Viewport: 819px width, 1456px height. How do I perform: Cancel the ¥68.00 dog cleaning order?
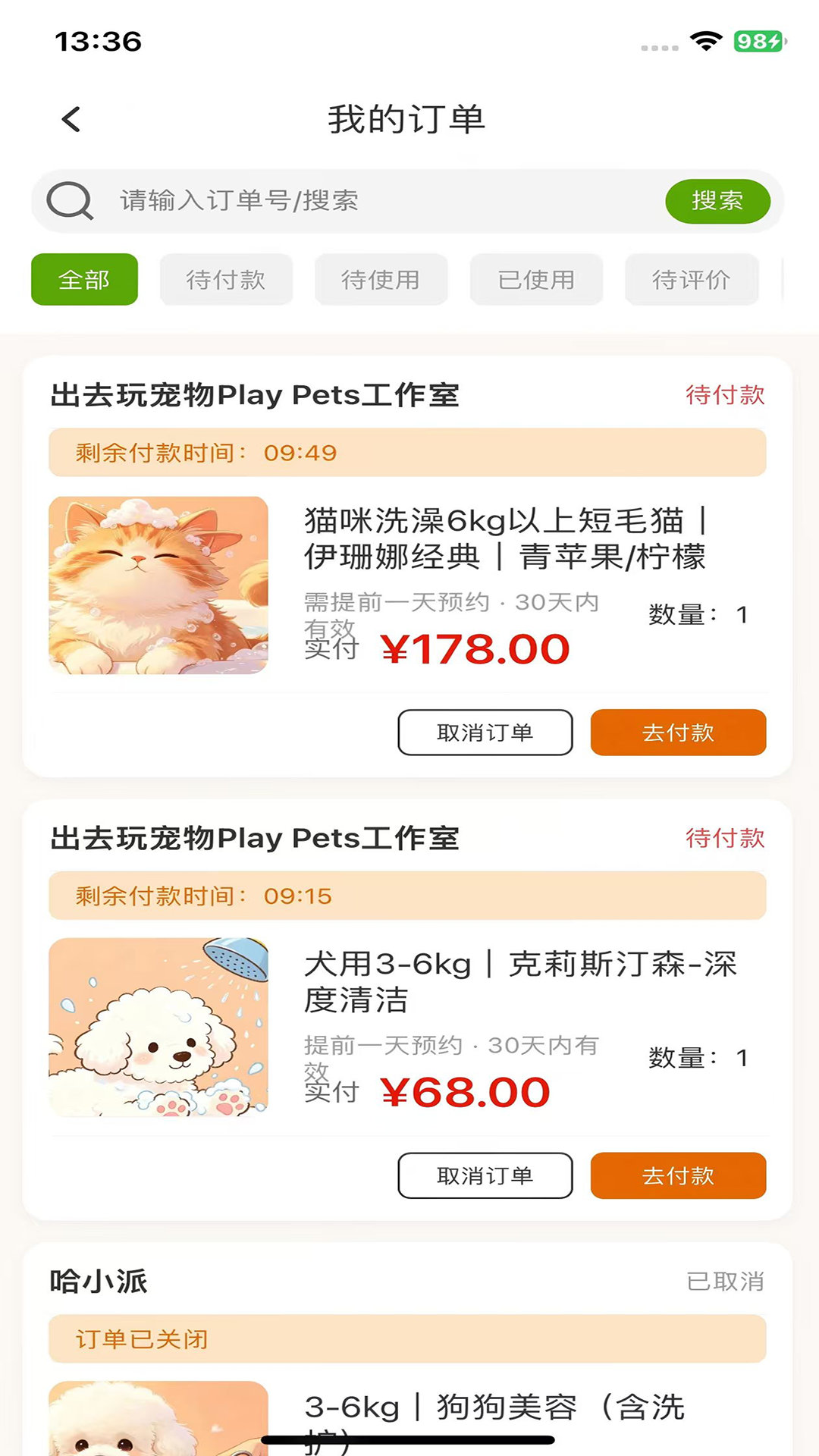[485, 1175]
